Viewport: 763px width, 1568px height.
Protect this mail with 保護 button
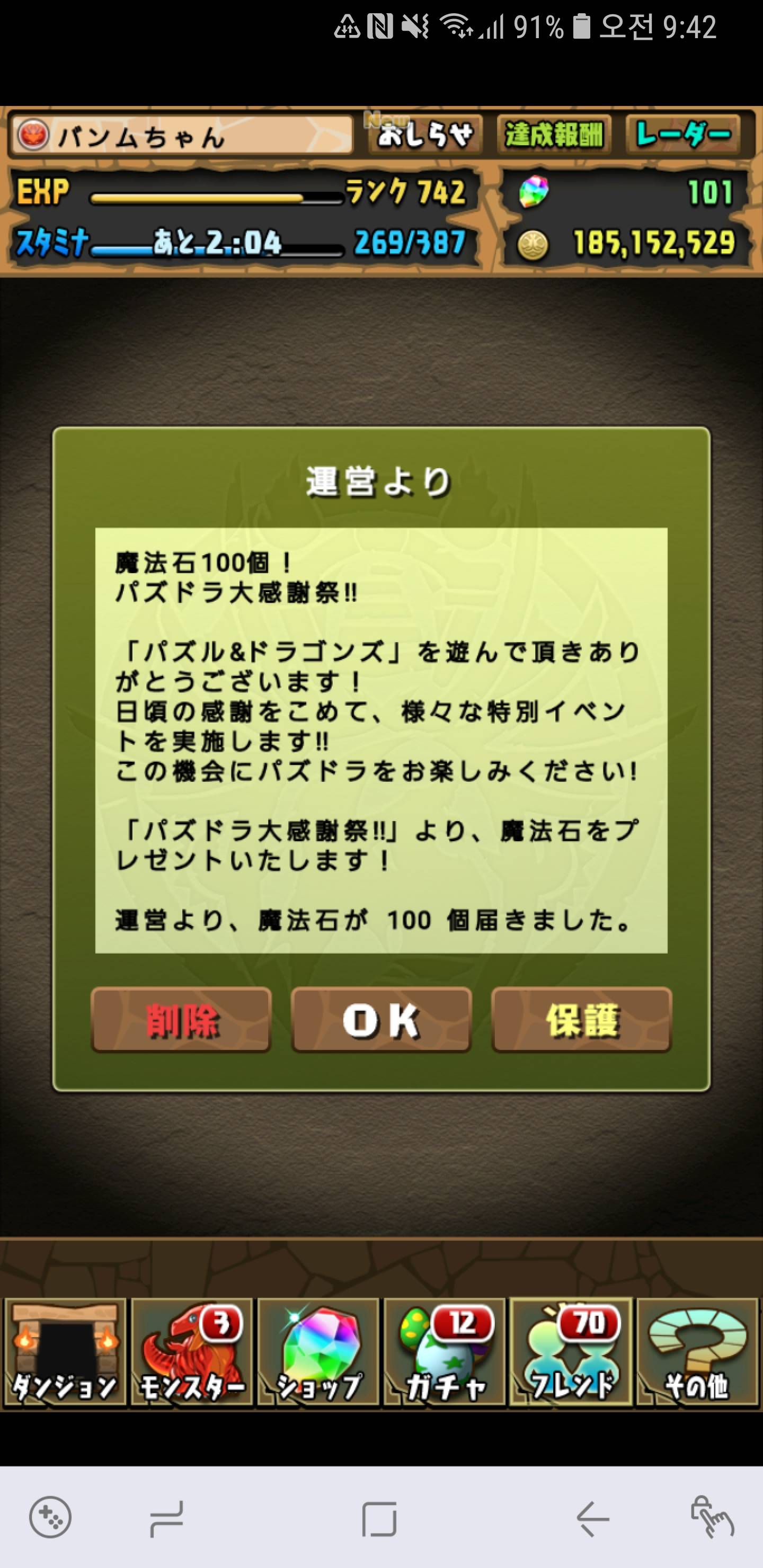point(582,1020)
